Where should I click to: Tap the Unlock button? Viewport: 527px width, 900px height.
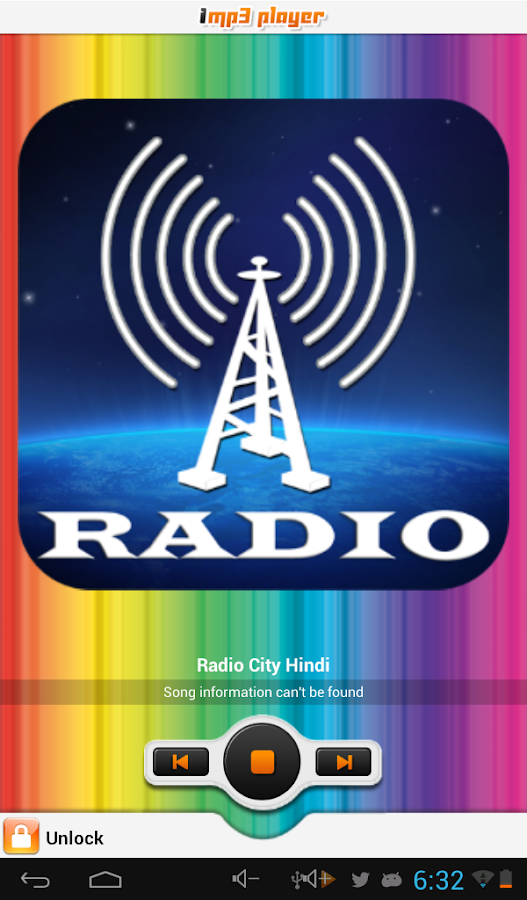(x=54, y=837)
